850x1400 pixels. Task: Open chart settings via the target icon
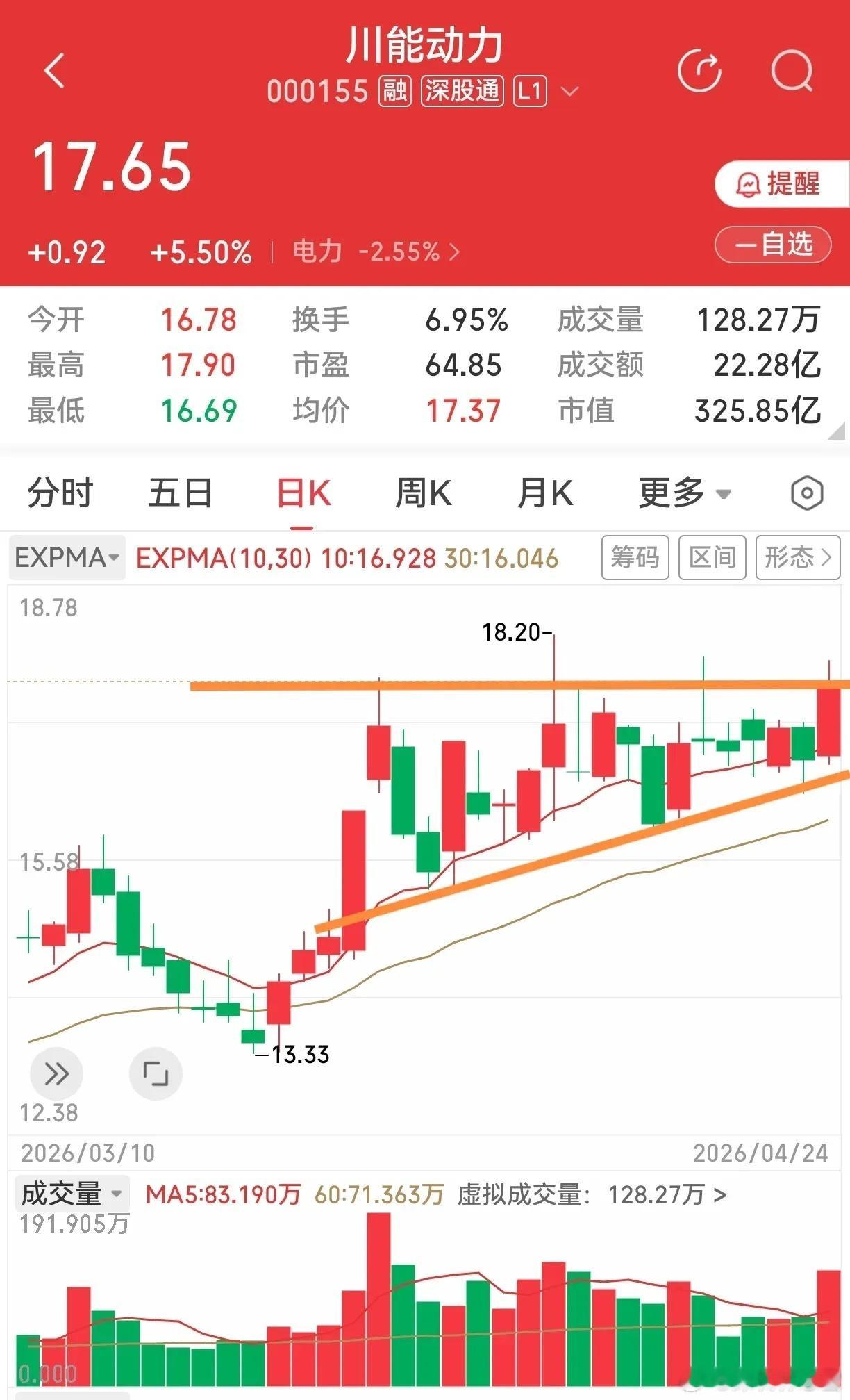tap(805, 493)
